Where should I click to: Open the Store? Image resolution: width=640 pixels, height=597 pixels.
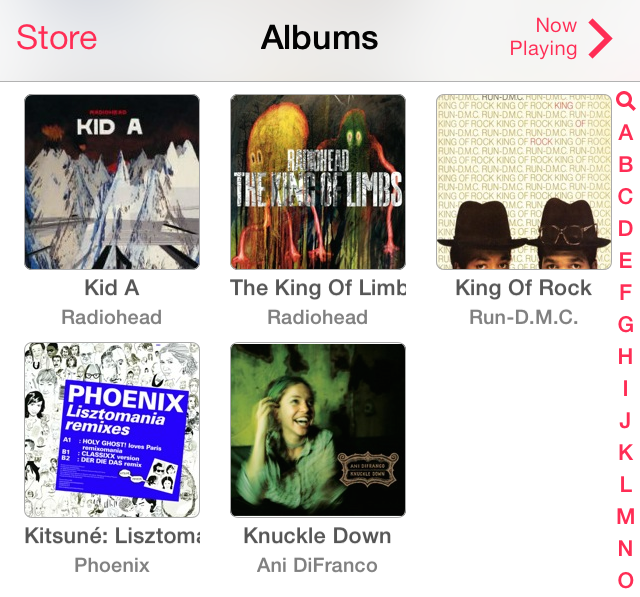pyautogui.click(x=57, y=38)
